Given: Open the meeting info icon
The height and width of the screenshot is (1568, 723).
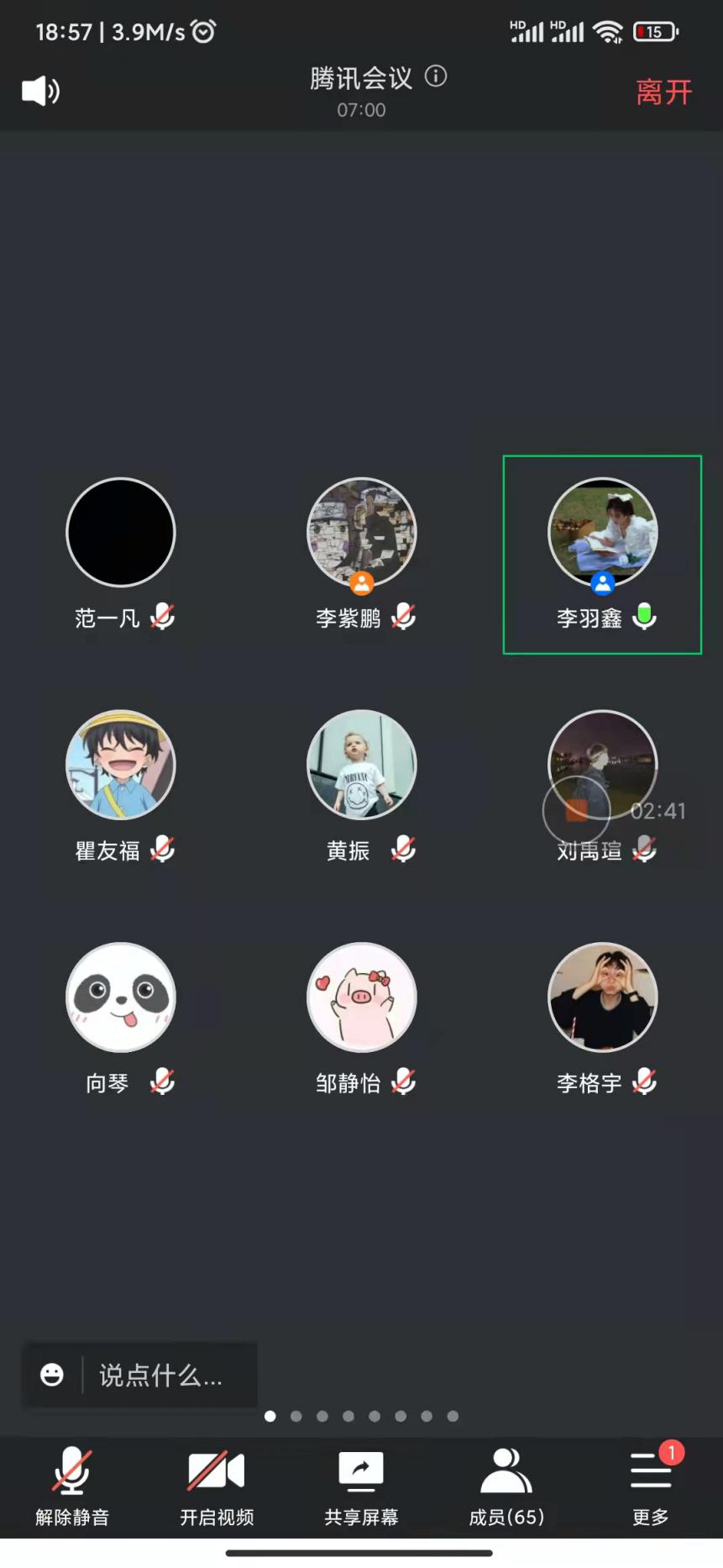Looking at the screenshot, I should click(x=436, y=76).
